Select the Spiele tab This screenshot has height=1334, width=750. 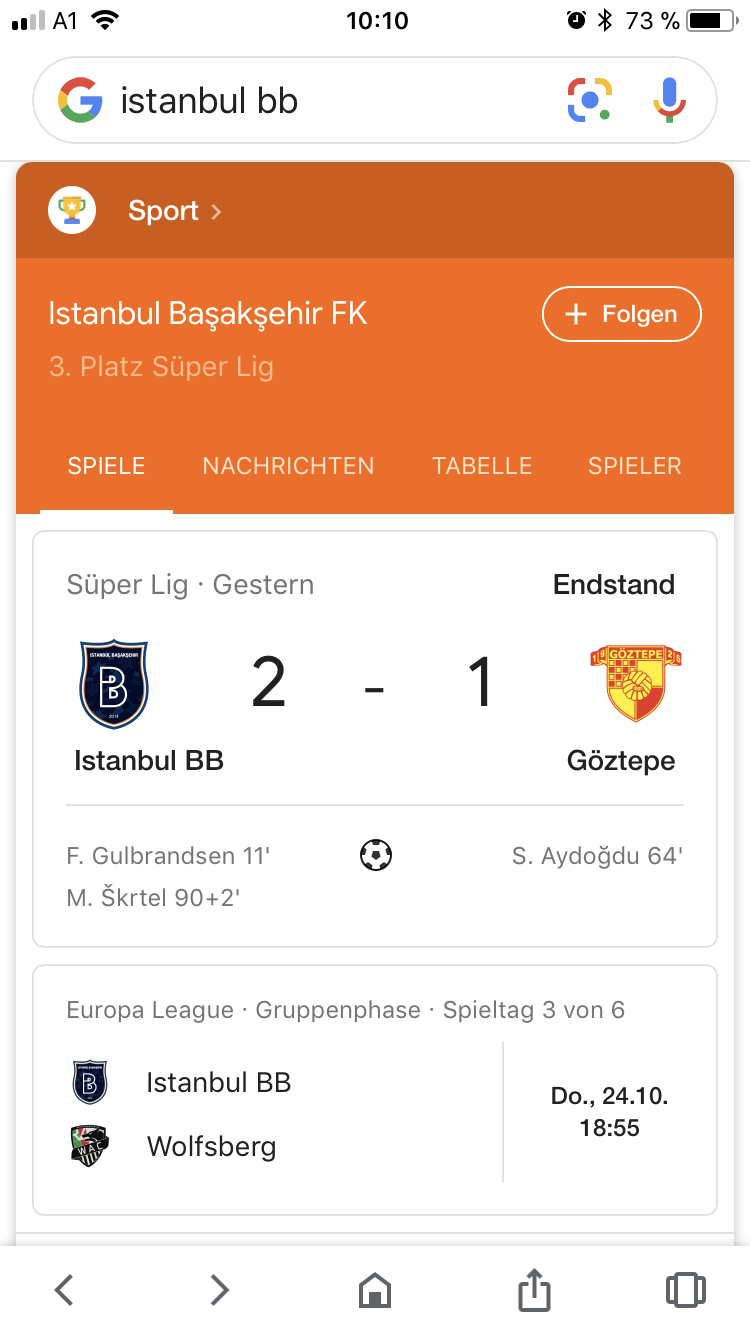(x=106, y=466)
